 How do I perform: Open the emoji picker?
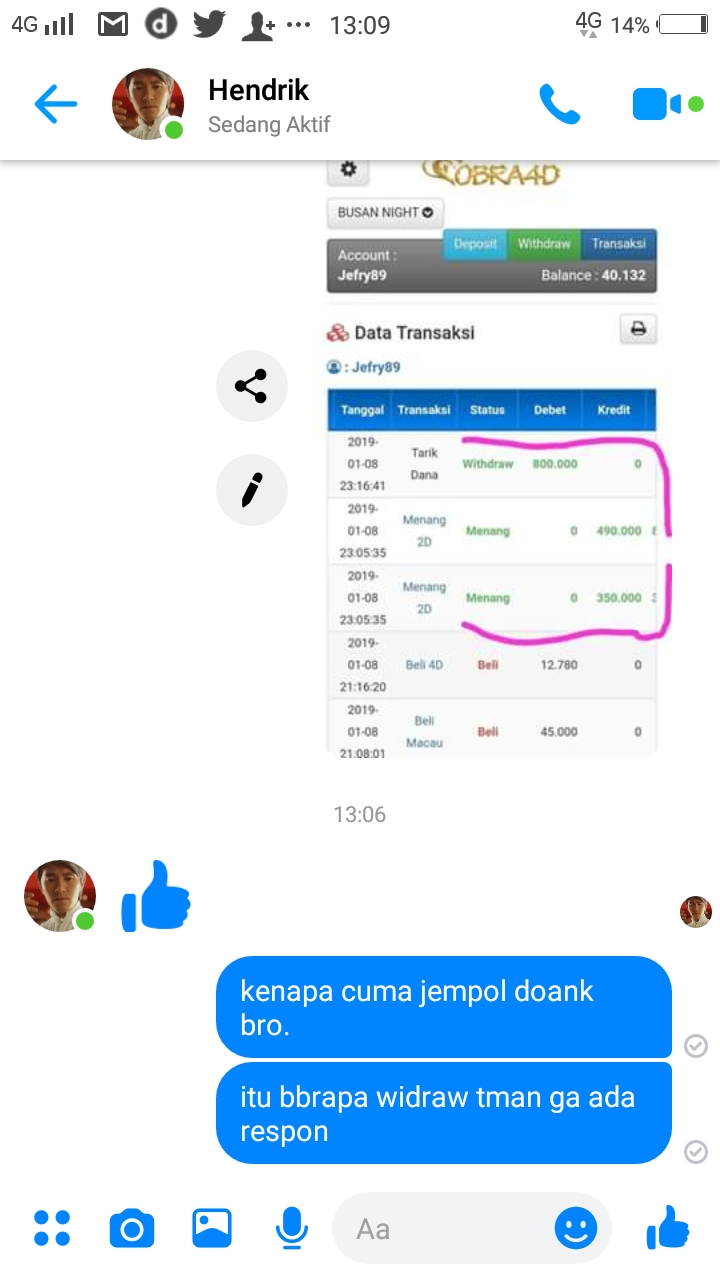(576, 1228)
